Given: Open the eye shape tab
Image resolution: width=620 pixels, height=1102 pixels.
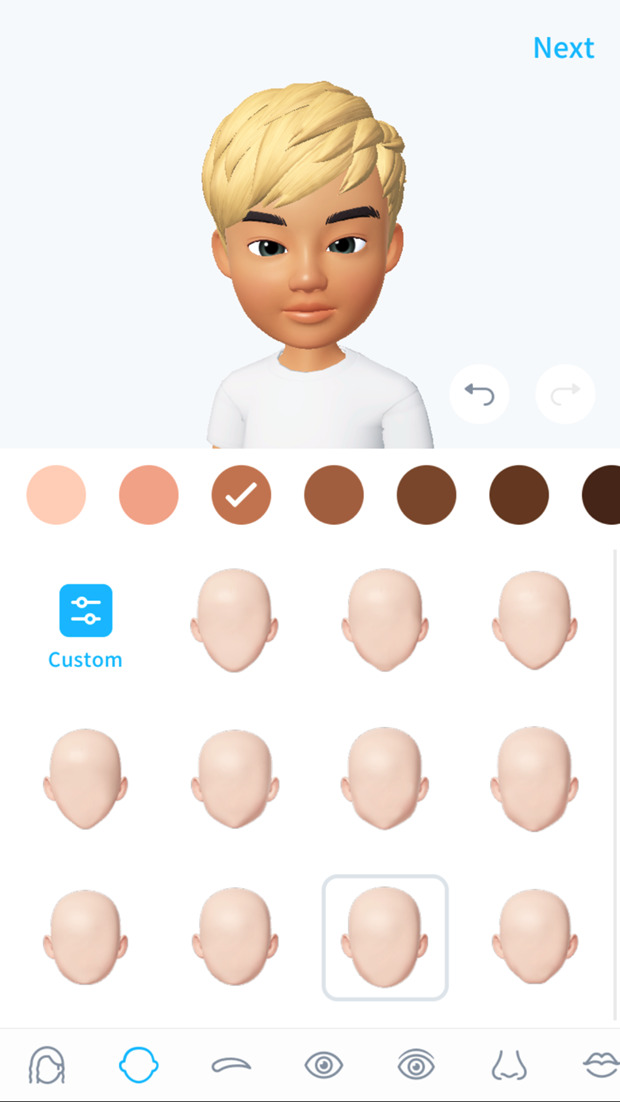Looking at the screenshot, I should coord(324,1065).
